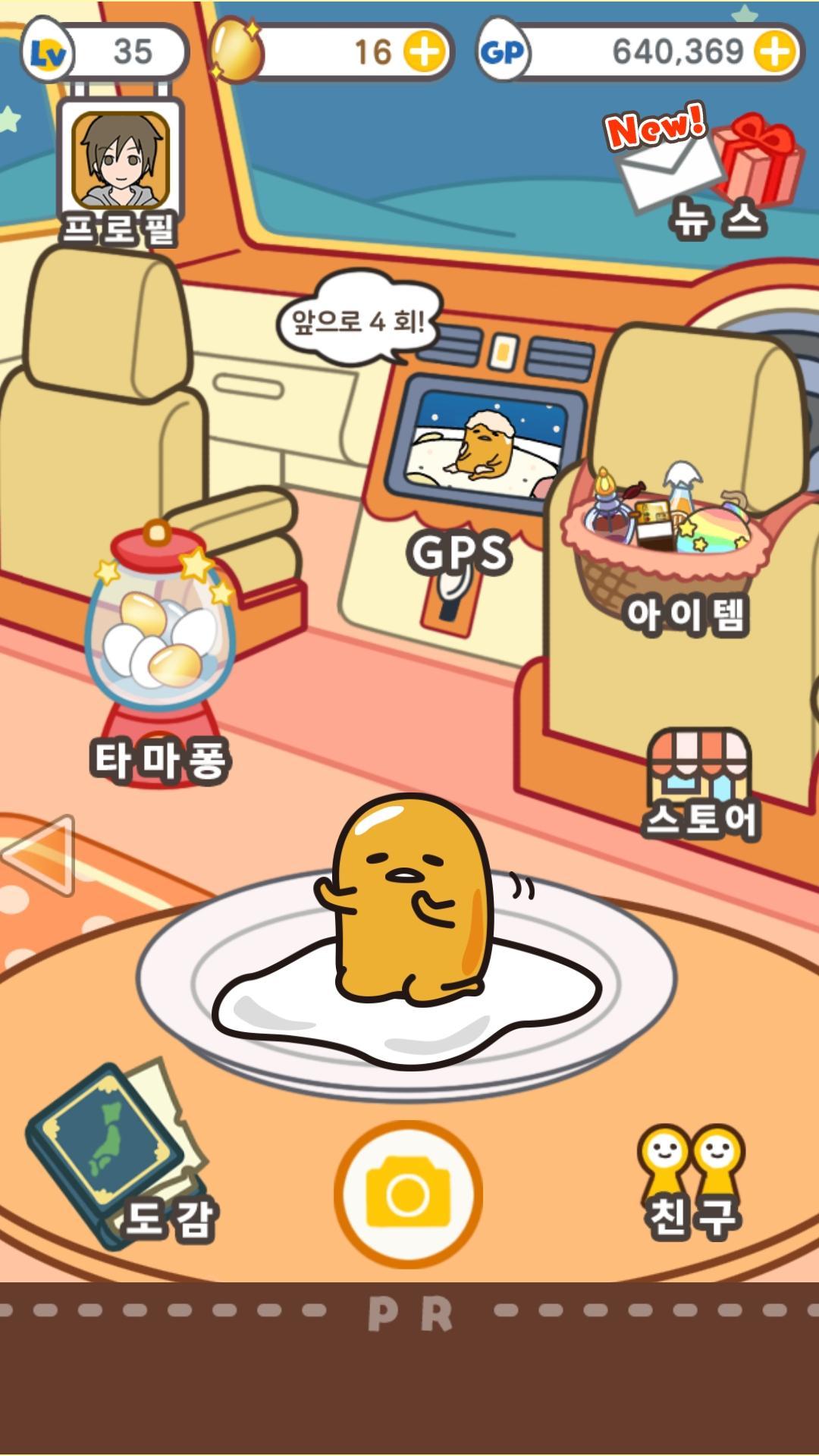Image resolution: width=819 pixels, height=1456 pixels.
Task: Add more golden eggs with plus
Action: [x=424, y=52]
